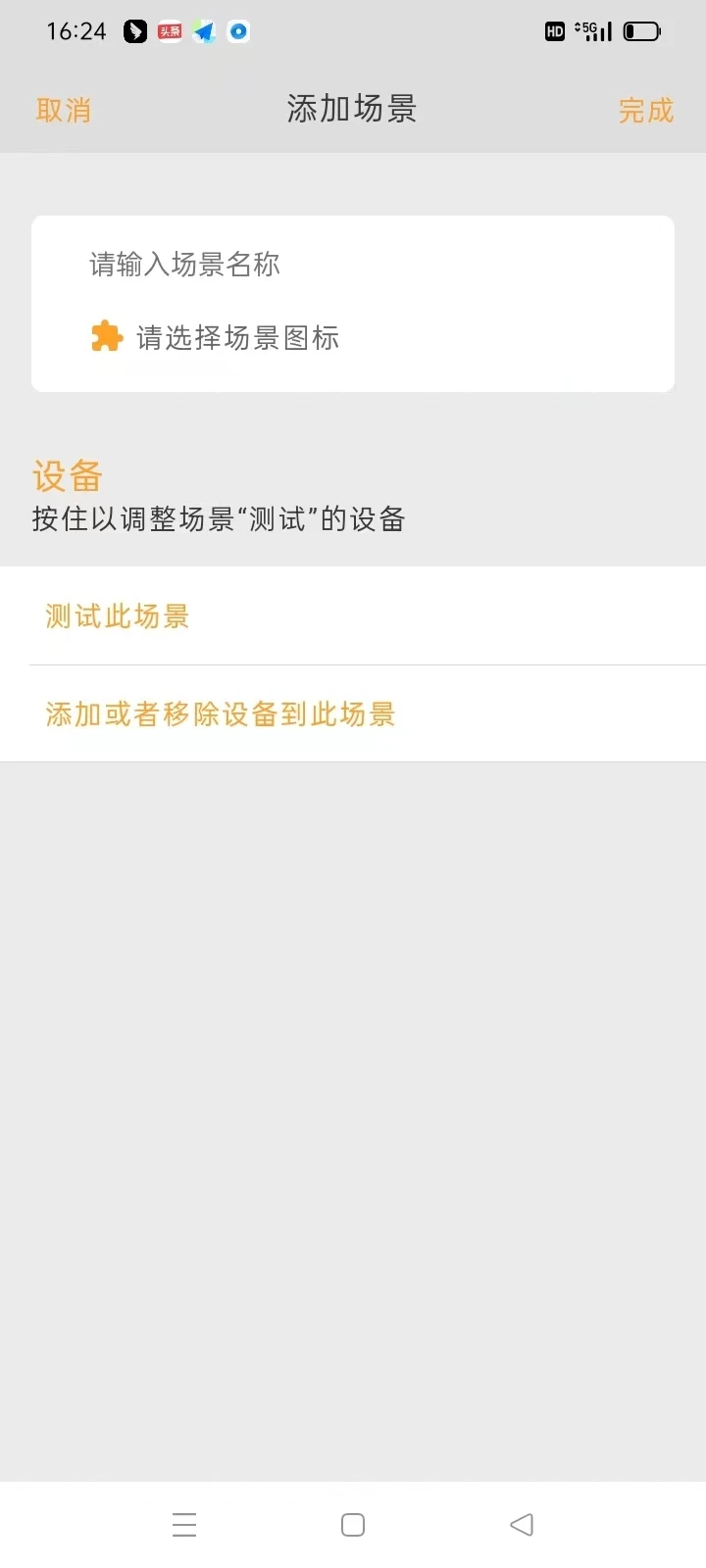Screen dimensions: 706x1568
Task: Tap the recent apps button in navigation bar
Action: click(184, 1524)
